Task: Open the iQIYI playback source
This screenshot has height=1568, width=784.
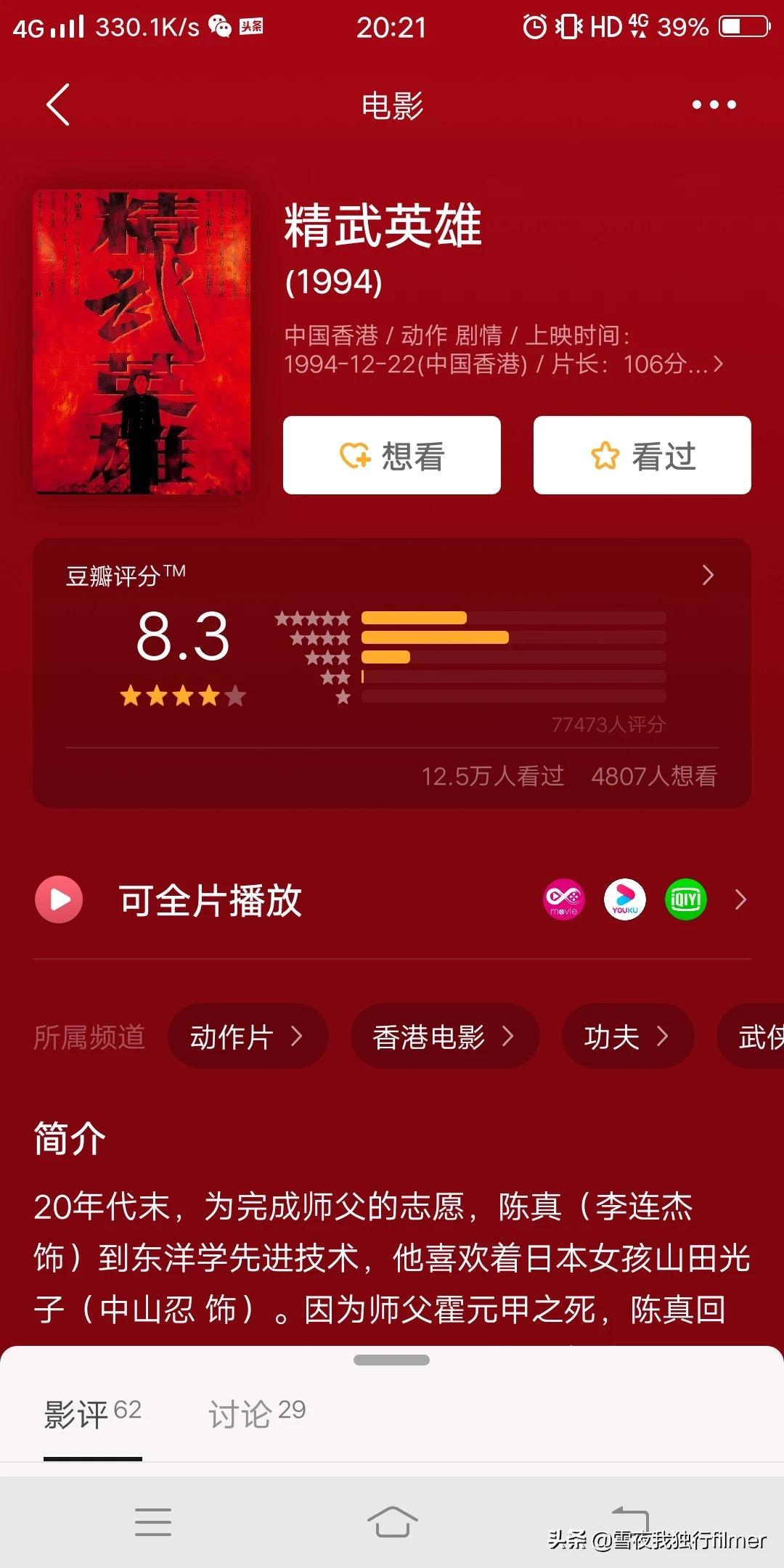Action: pos(686,900)
